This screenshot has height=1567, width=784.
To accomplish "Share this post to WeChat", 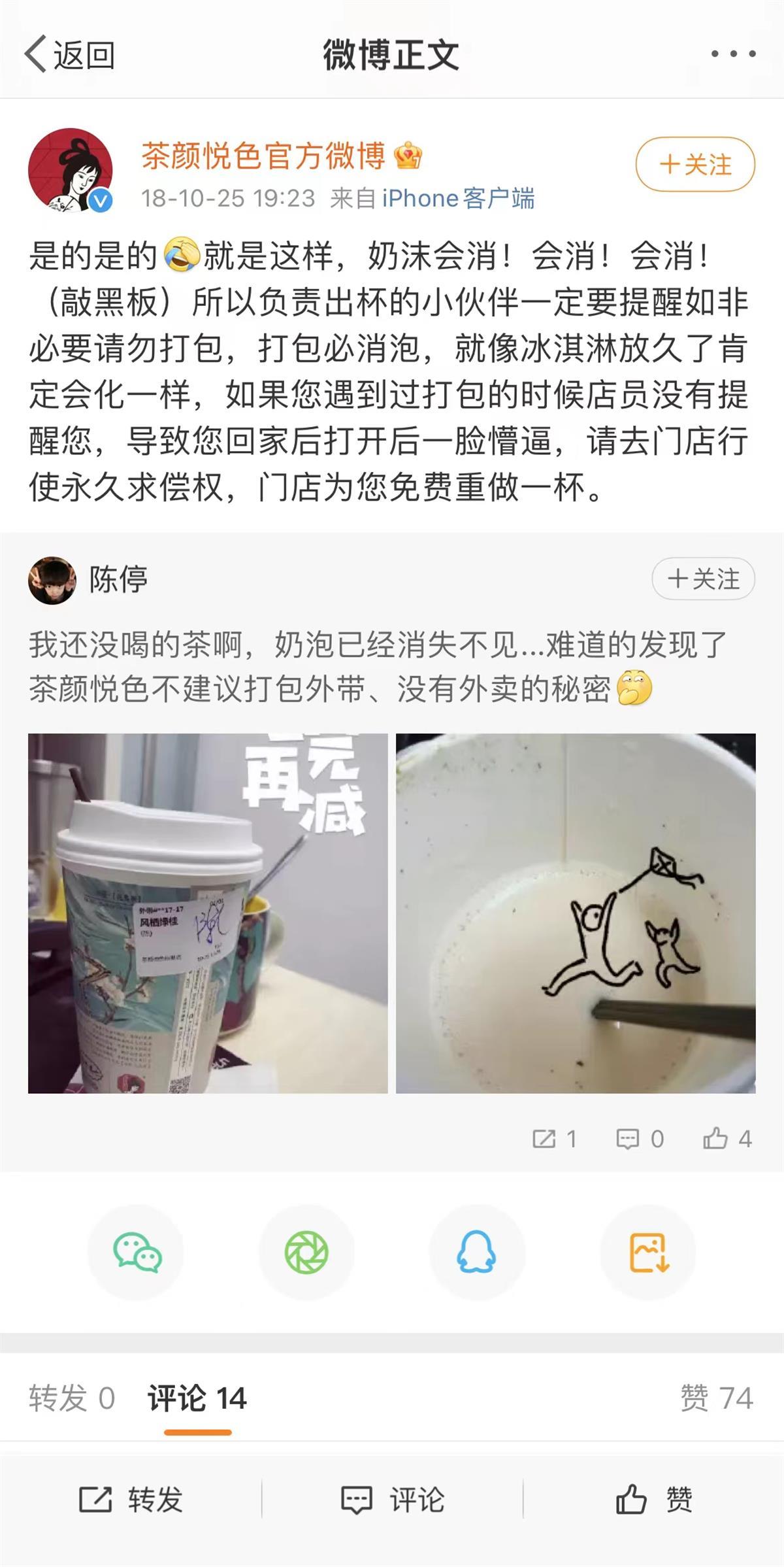I will 137,1252.
